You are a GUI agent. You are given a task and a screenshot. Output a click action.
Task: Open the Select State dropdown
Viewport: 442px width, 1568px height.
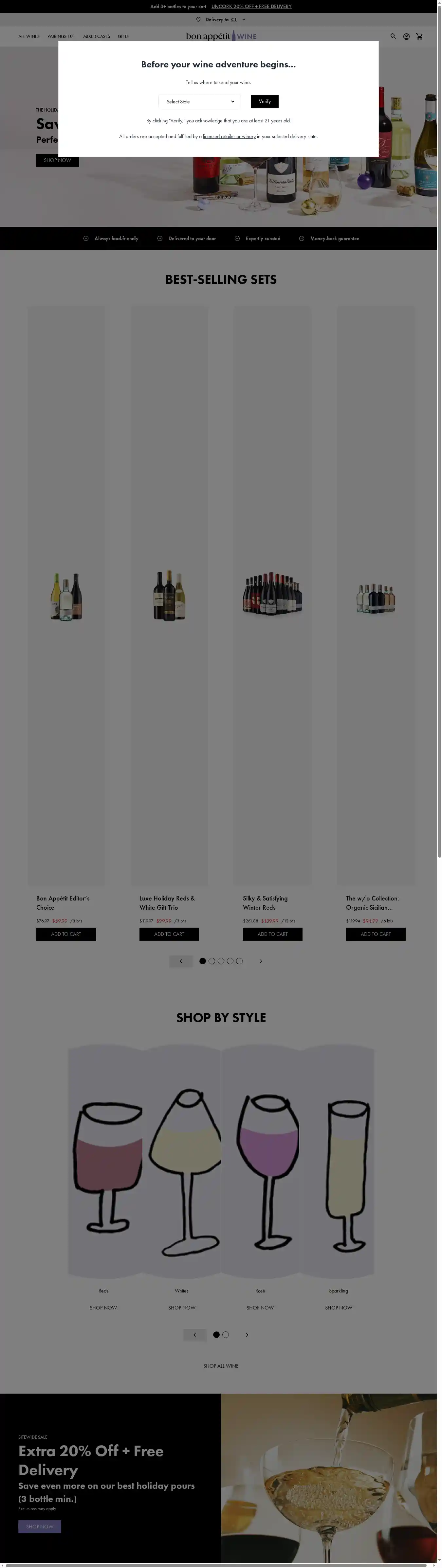pos(200,102)
